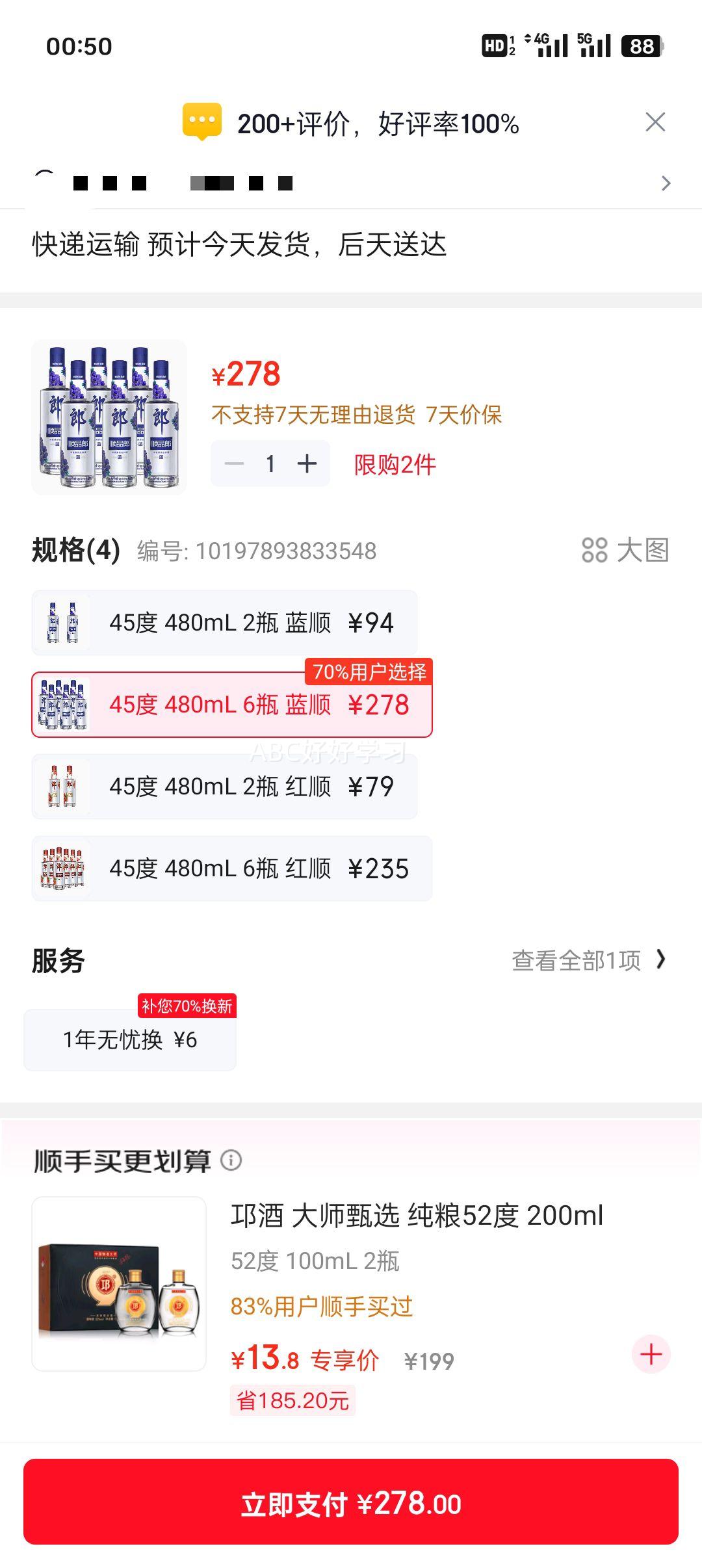This screenshot has width=702, height=1568.
Task: Open the 7天价保 price protection link
Action: pyautogui.click(x=467, y=415)
